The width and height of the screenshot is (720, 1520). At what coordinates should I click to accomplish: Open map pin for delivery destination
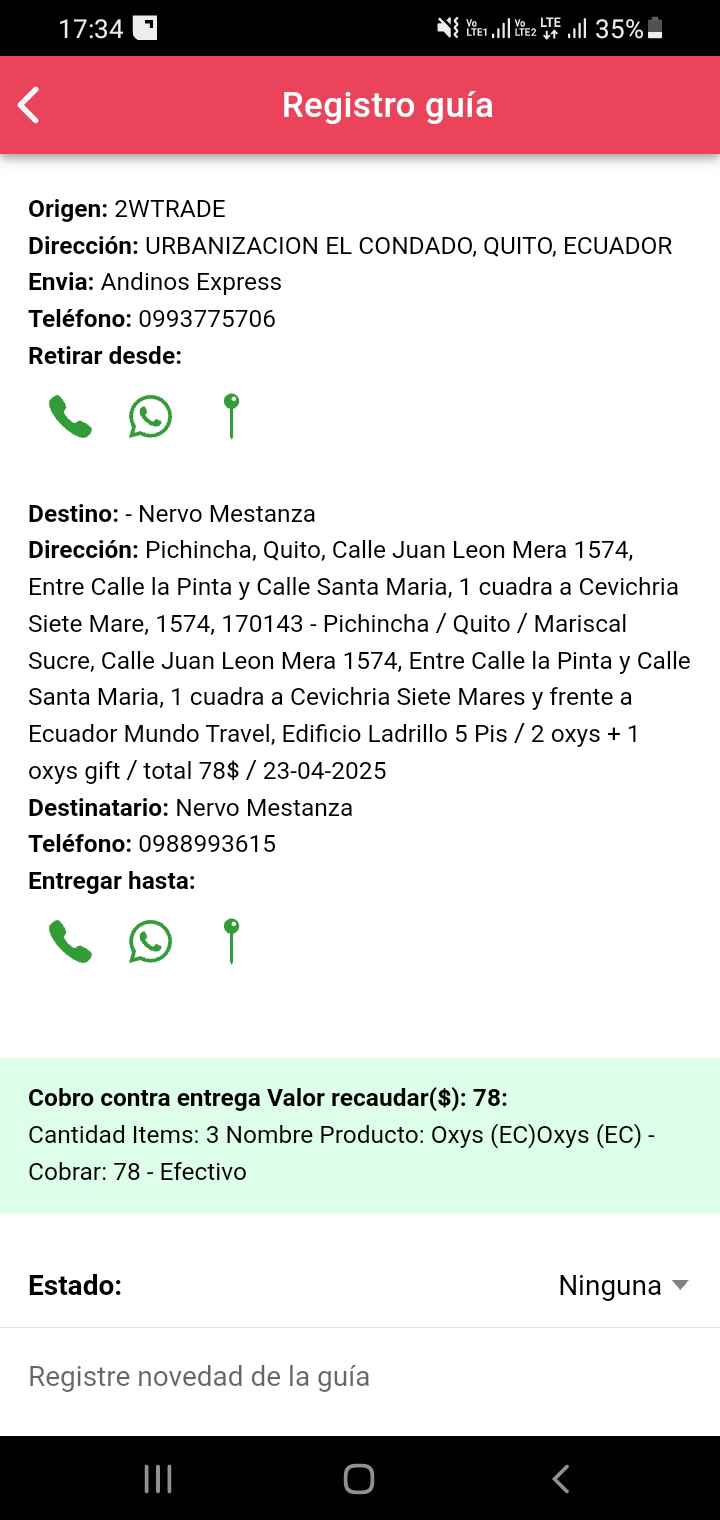tap(231, 941)
